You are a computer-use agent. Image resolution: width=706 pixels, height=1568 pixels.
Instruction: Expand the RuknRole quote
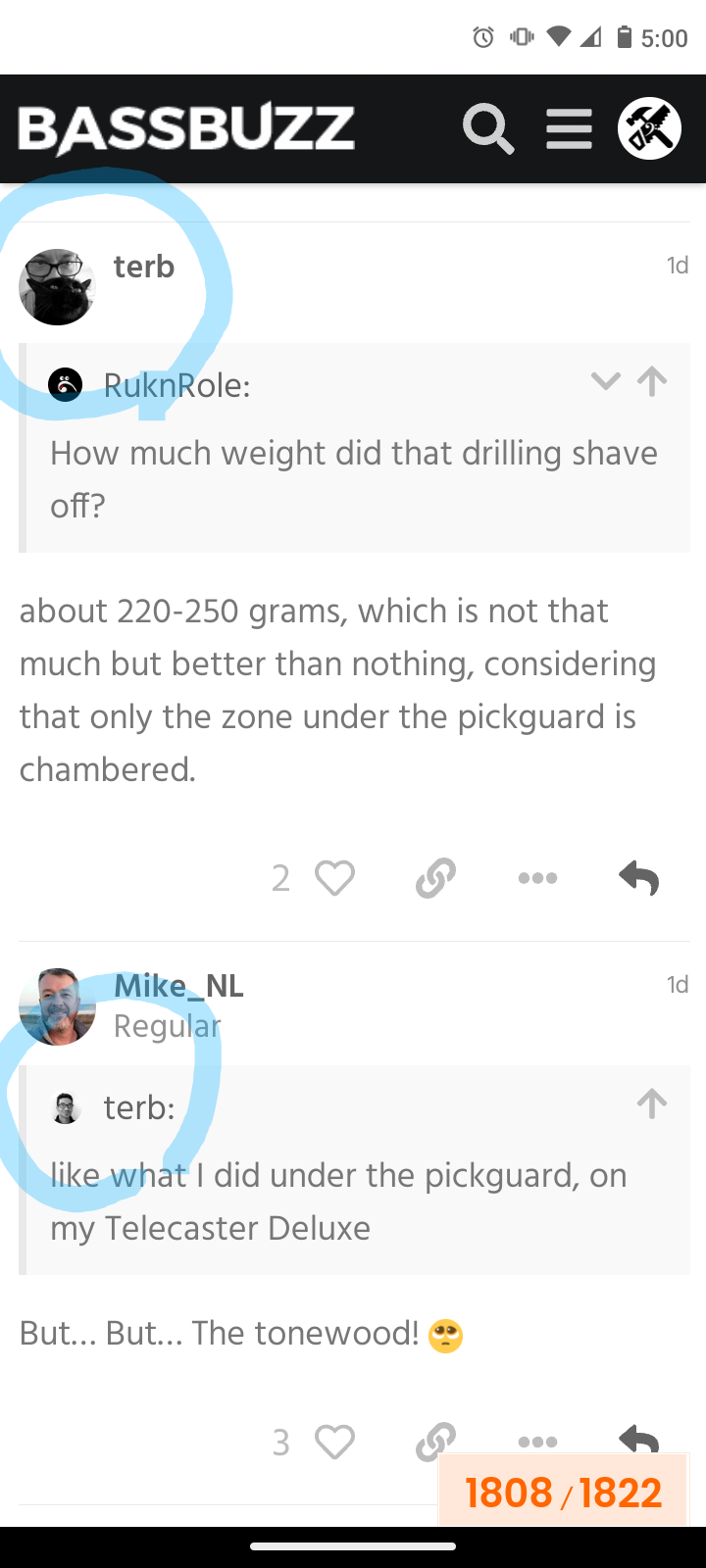606,381
